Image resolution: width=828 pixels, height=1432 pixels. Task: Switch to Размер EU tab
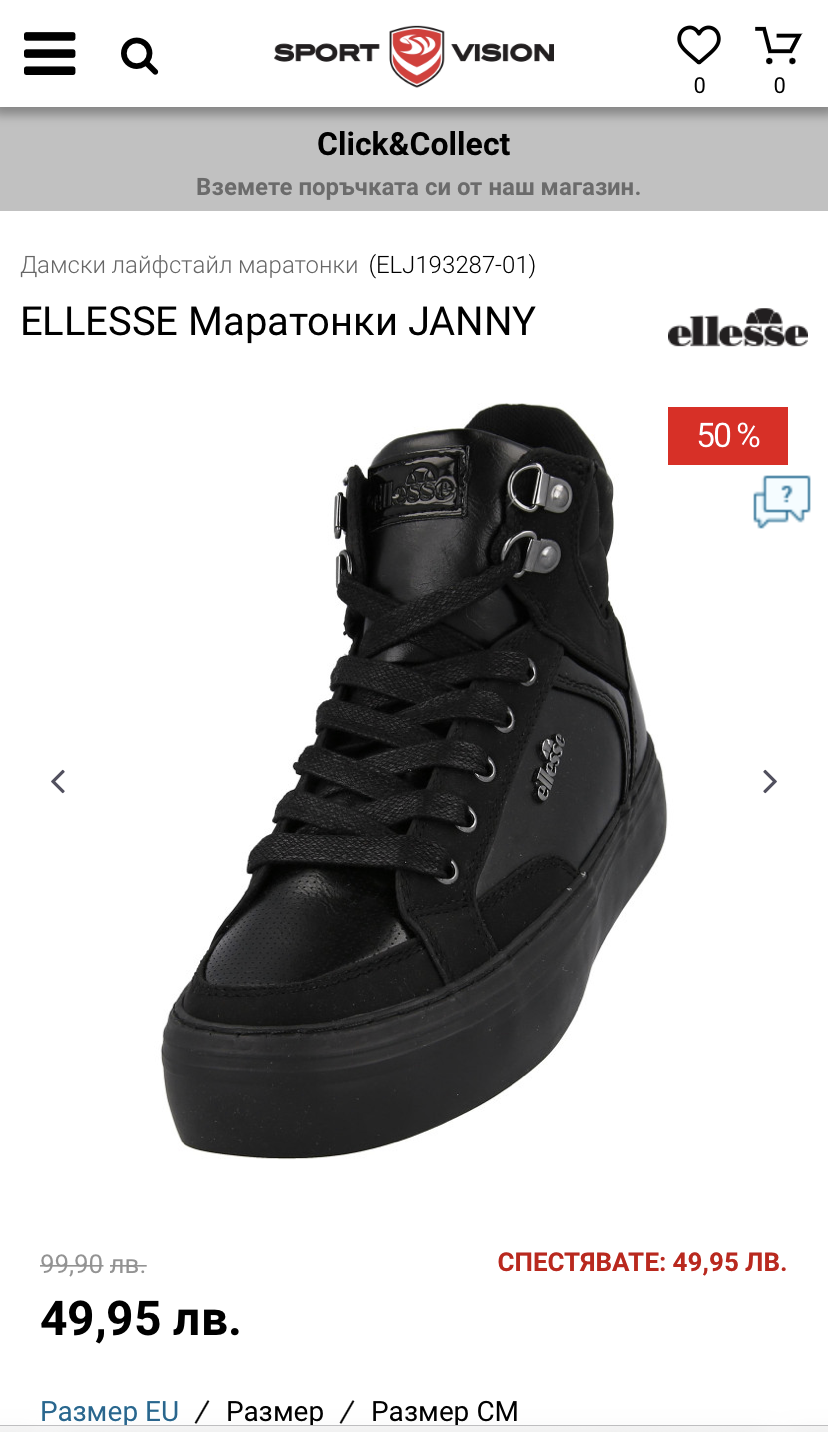tap(109, 1411)
